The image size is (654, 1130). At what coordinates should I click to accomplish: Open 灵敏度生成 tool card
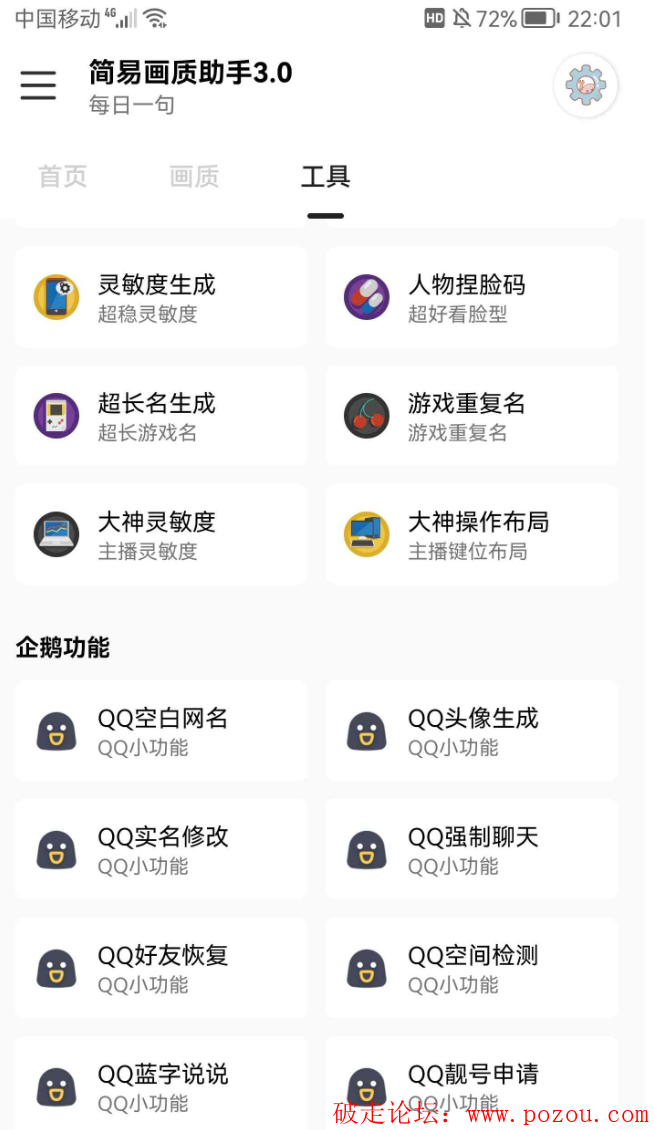(x=160, y=298)
